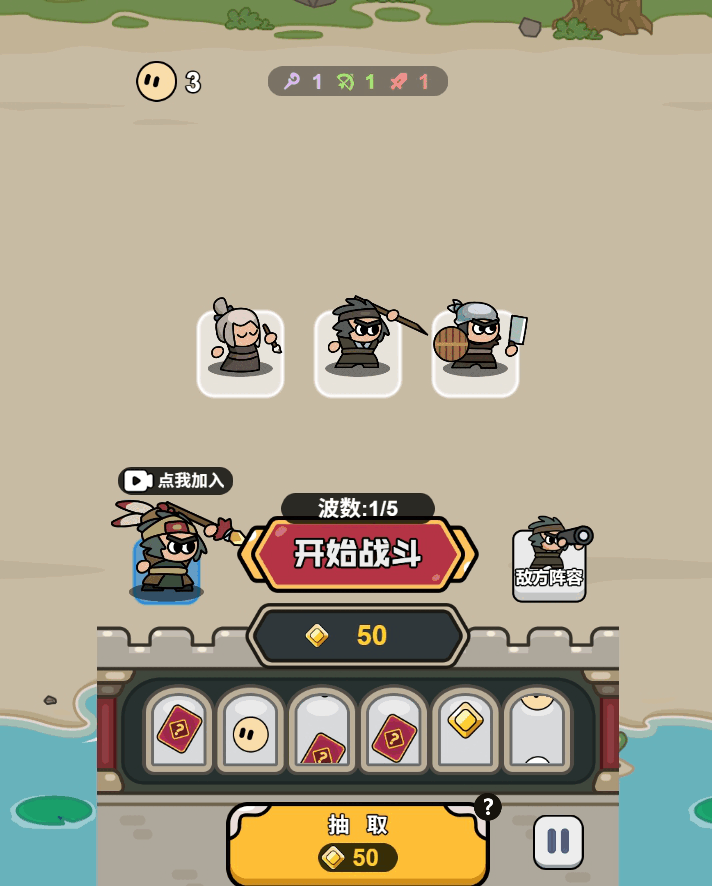Tap the 点我加入 video join button
The image size is (712, 886).
(x=176, y=481)
